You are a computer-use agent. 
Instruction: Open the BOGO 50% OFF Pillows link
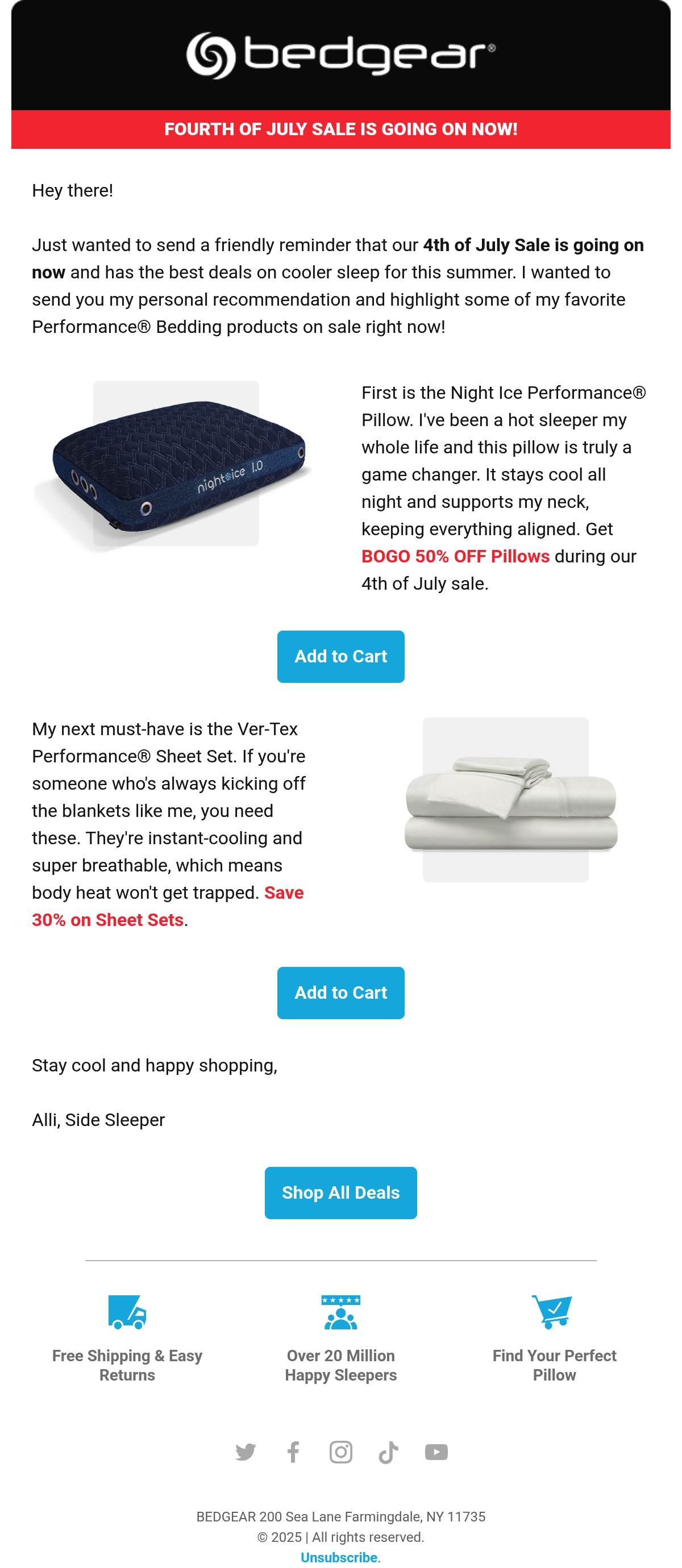[x=455, y=556]
